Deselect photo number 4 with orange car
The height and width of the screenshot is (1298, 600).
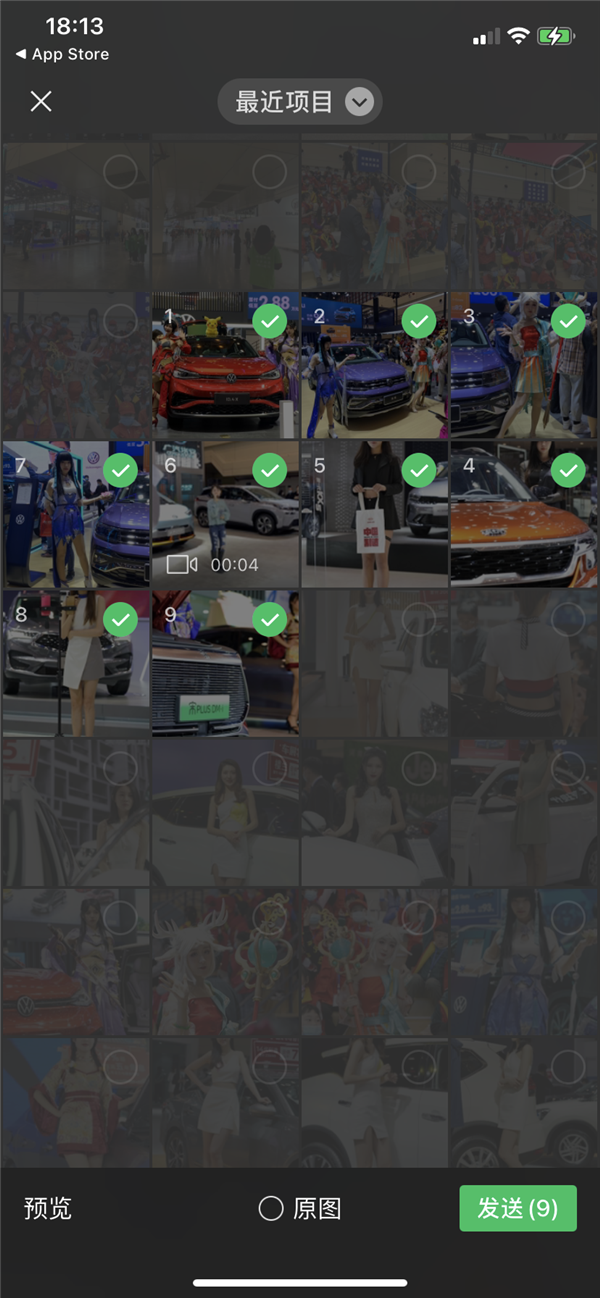tap(568, 470)
